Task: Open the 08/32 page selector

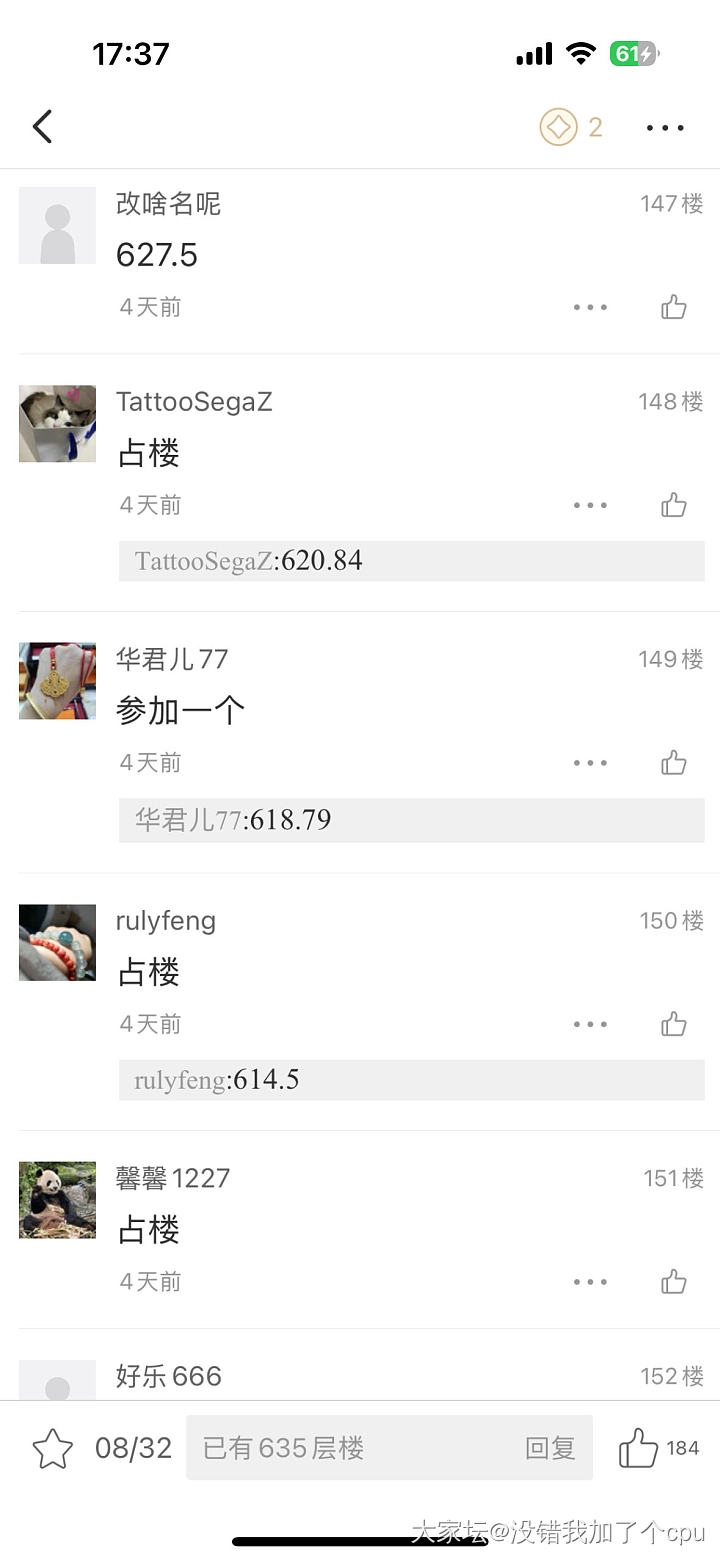Action: (x=133, y=1448)
